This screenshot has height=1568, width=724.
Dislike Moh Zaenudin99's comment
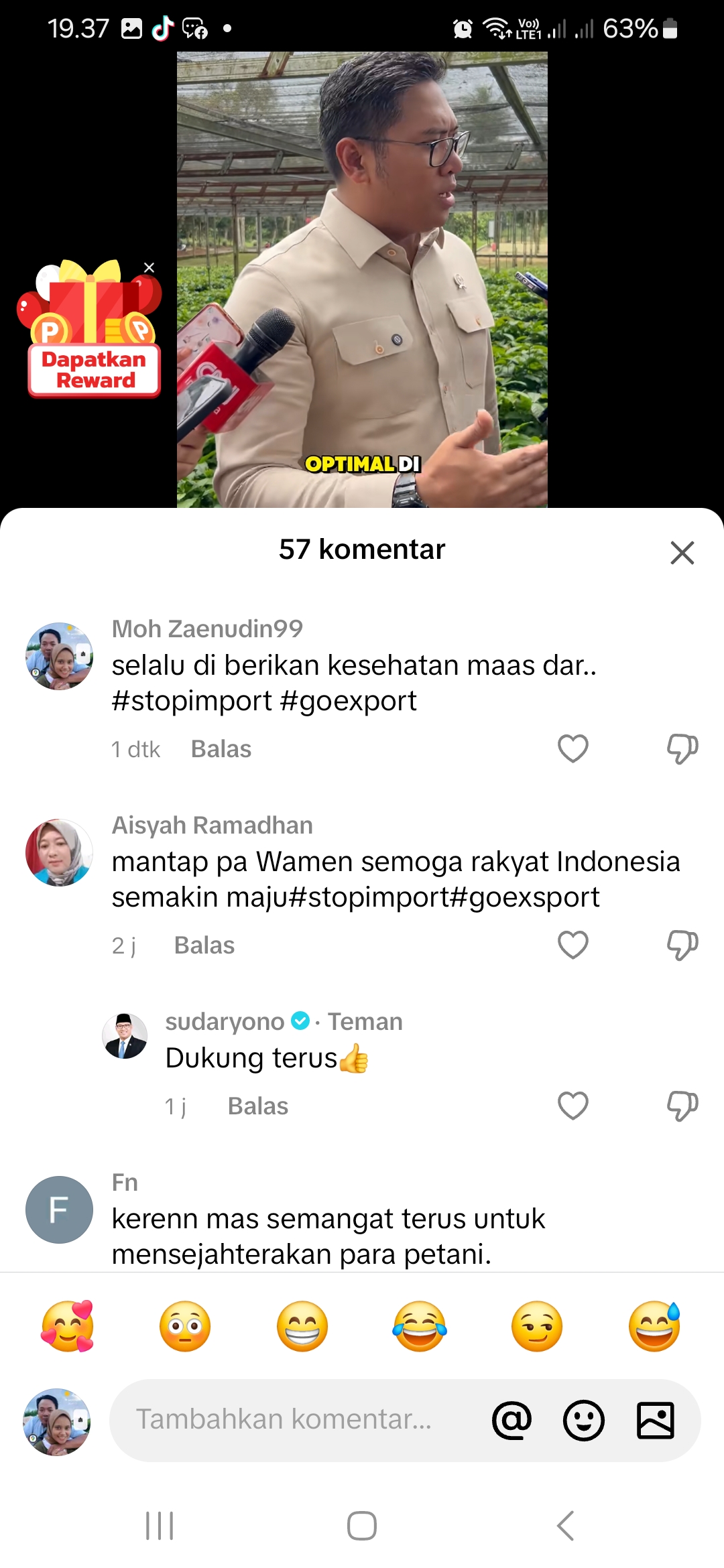(682, 748)
